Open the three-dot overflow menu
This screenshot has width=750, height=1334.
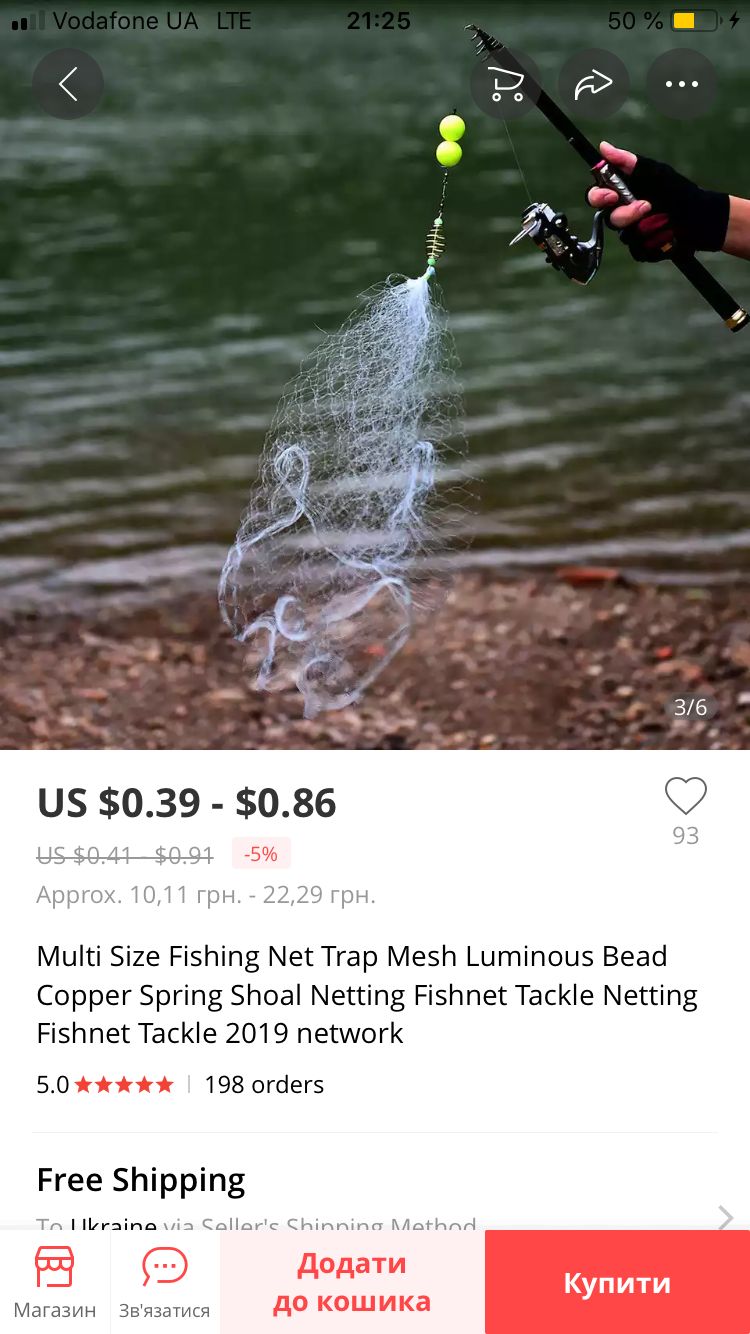click(681, 85)
